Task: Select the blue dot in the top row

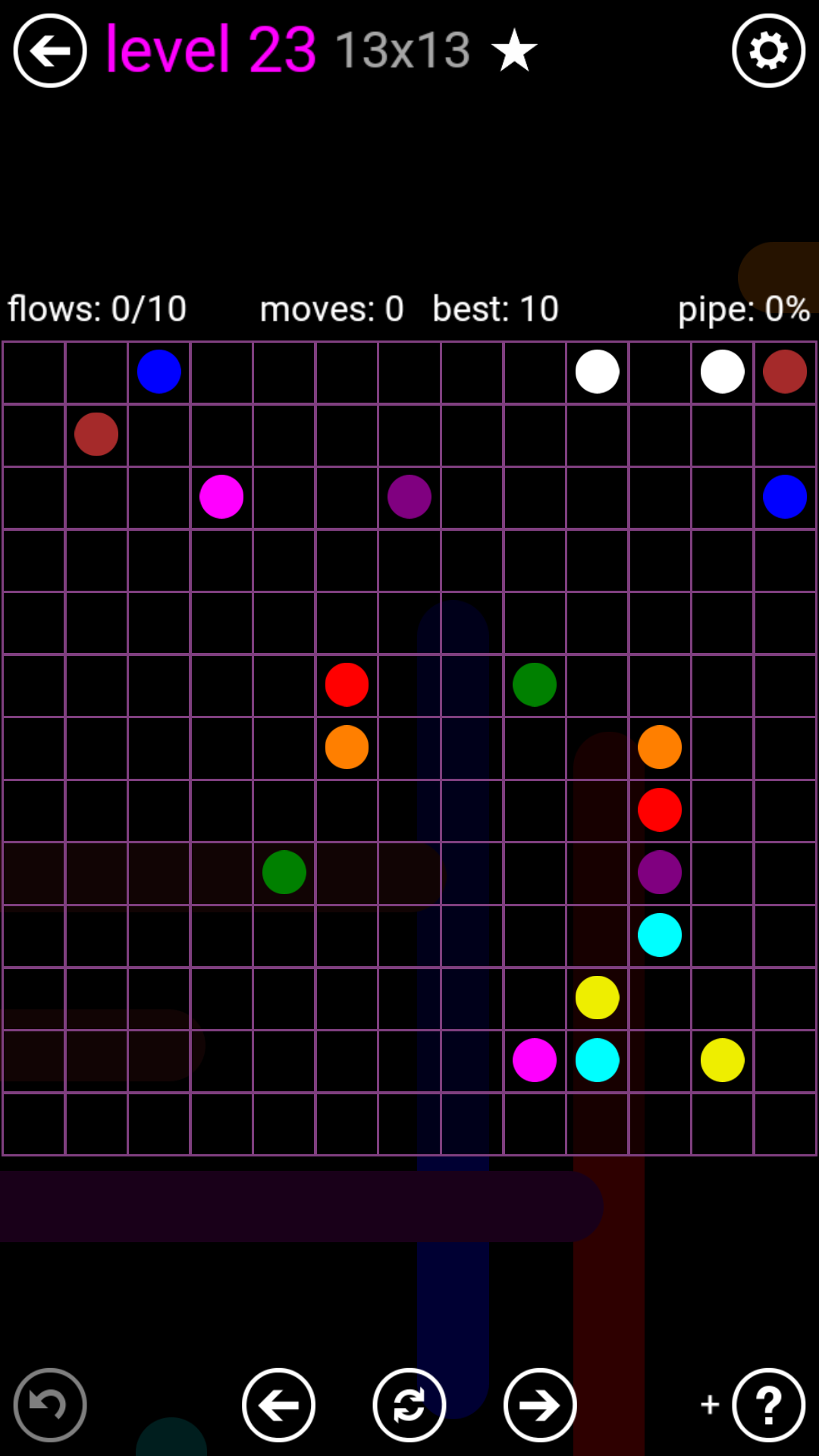Action: (x=159, y=372)
